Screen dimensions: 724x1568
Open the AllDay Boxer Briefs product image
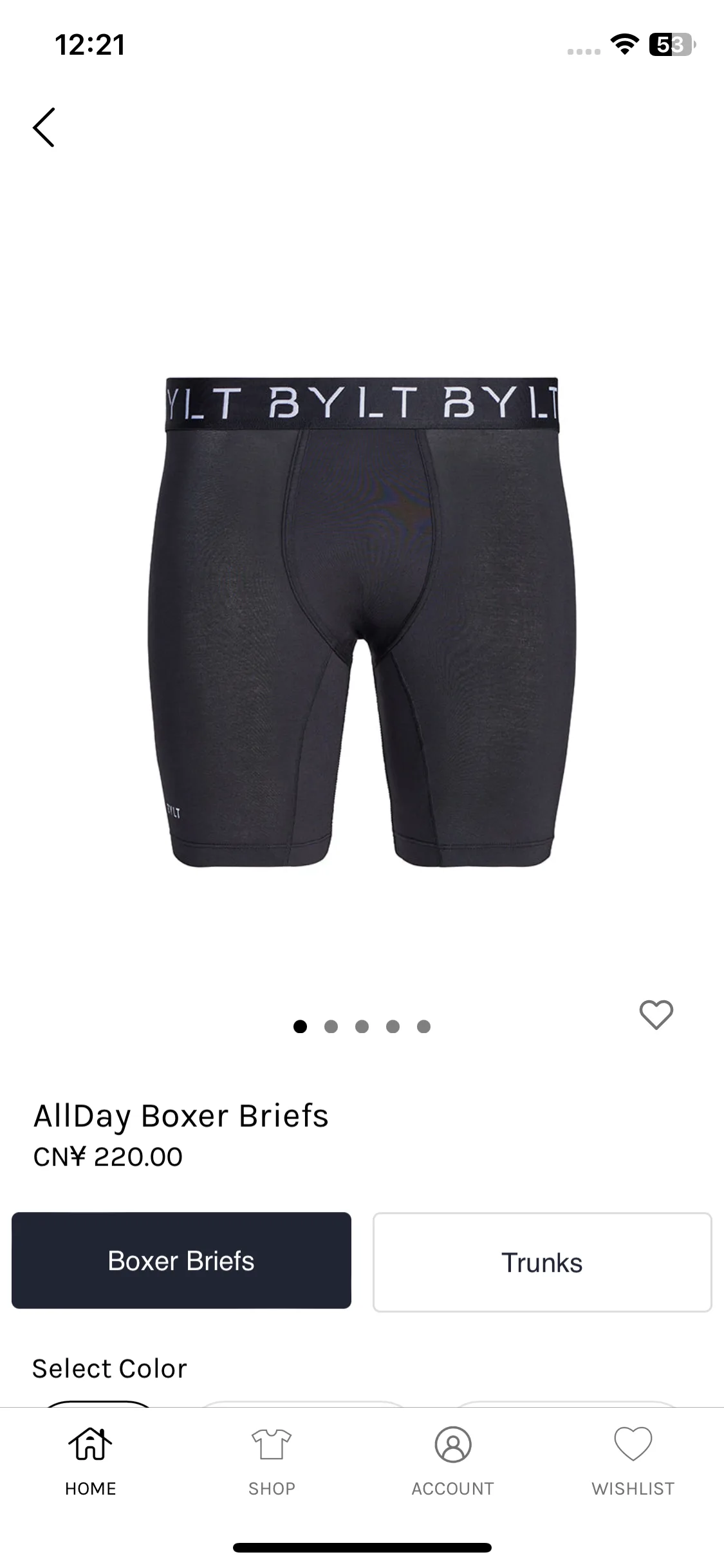(362, 622)
